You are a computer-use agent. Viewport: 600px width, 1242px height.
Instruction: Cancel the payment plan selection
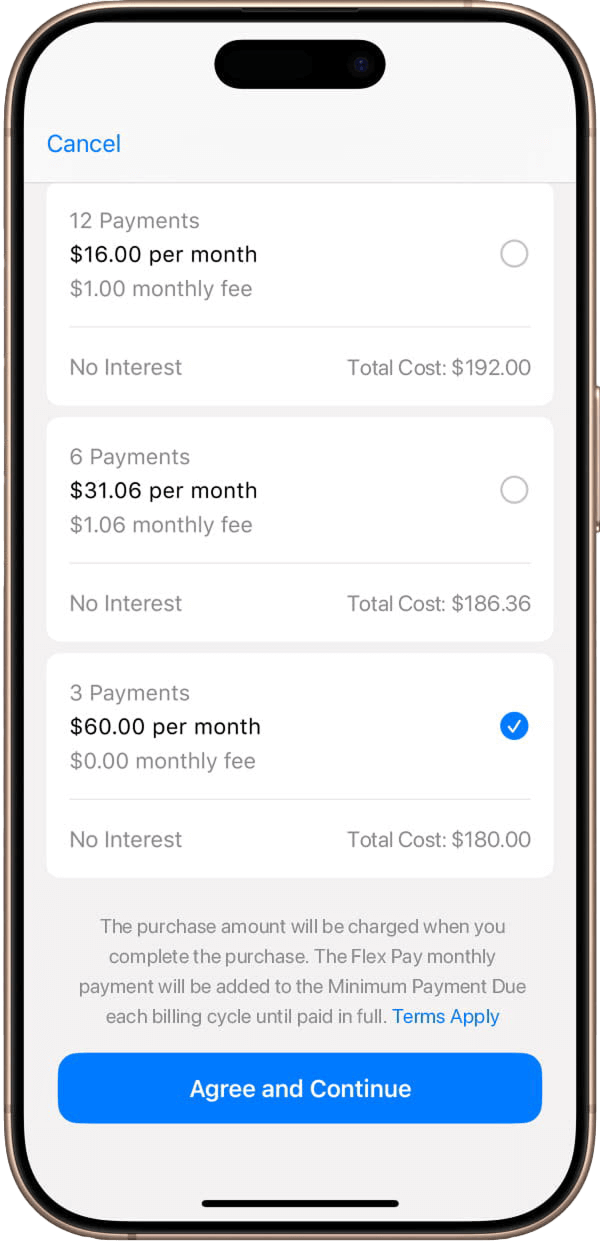tap(84, 144)
